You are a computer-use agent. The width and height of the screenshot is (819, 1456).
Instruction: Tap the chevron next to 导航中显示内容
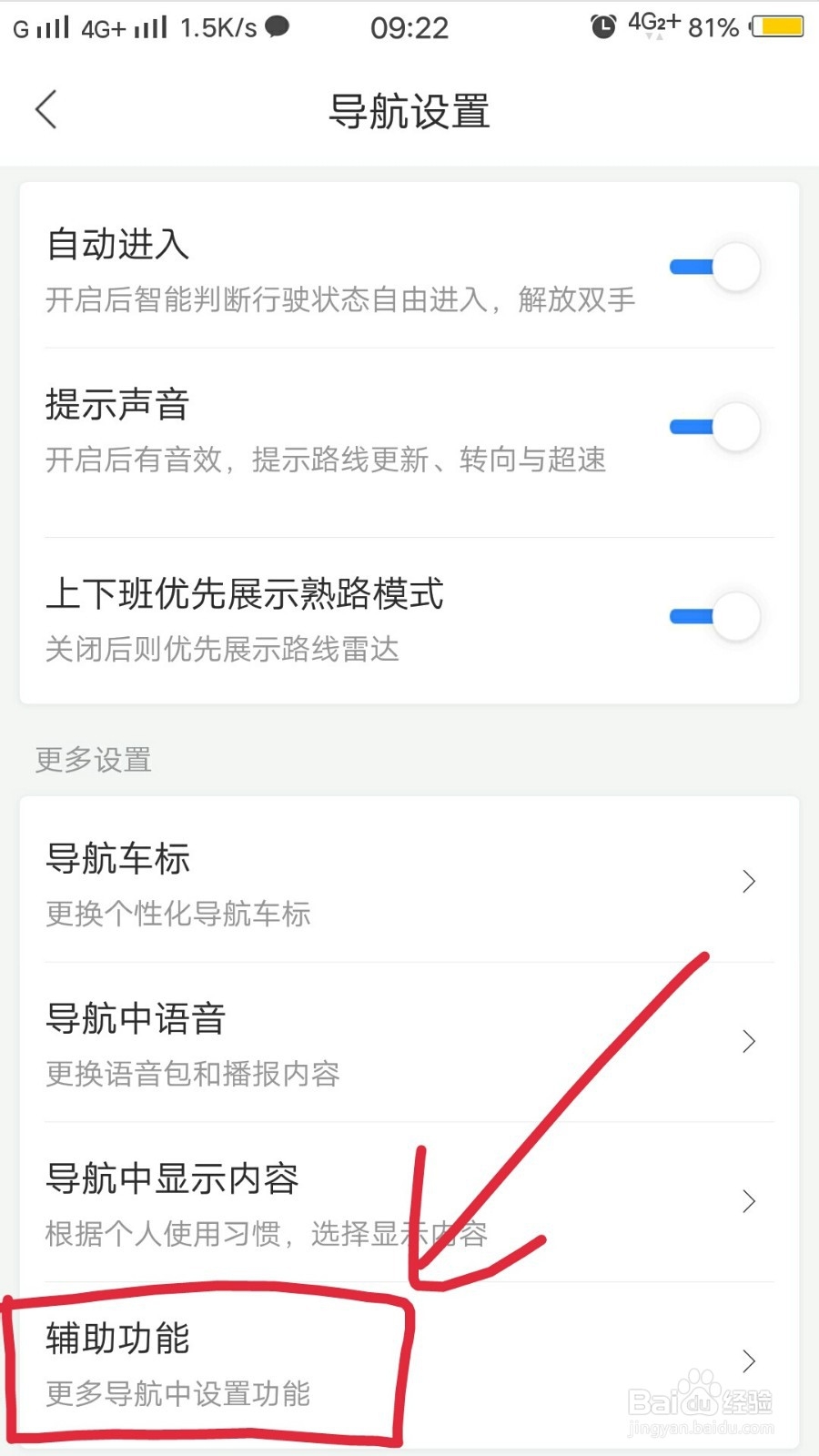[748, 1201]
